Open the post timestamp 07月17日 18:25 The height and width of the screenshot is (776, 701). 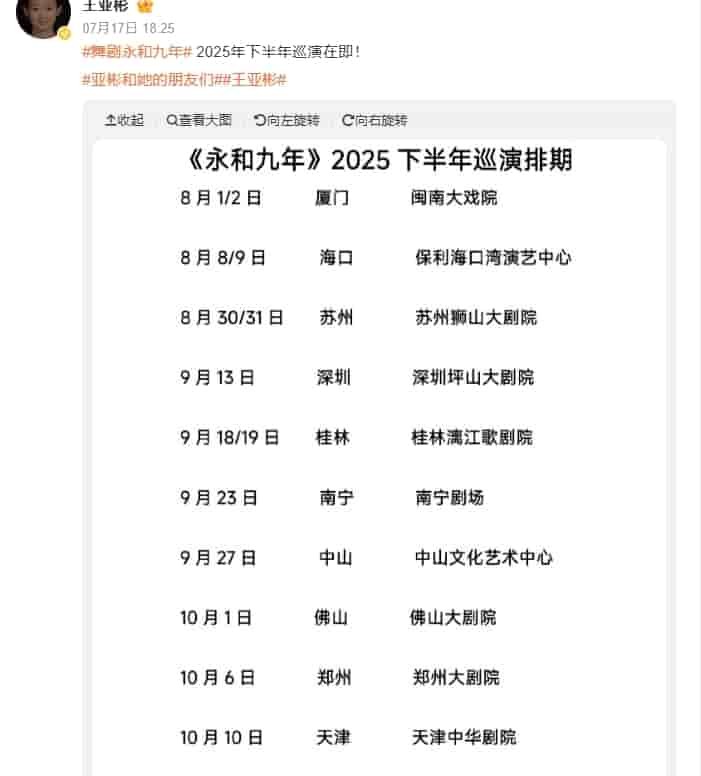[128, 28]
